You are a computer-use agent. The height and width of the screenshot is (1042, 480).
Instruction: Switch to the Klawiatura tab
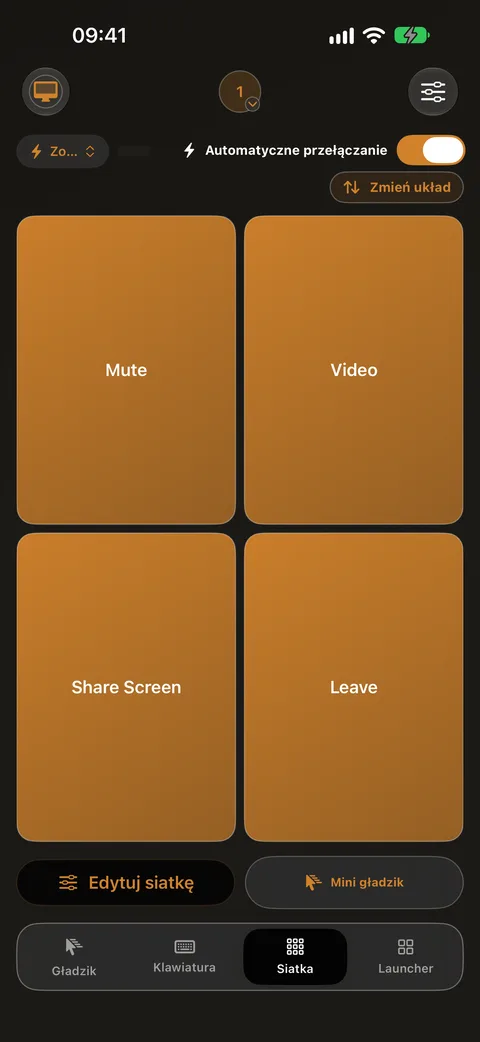coord(184,957)
